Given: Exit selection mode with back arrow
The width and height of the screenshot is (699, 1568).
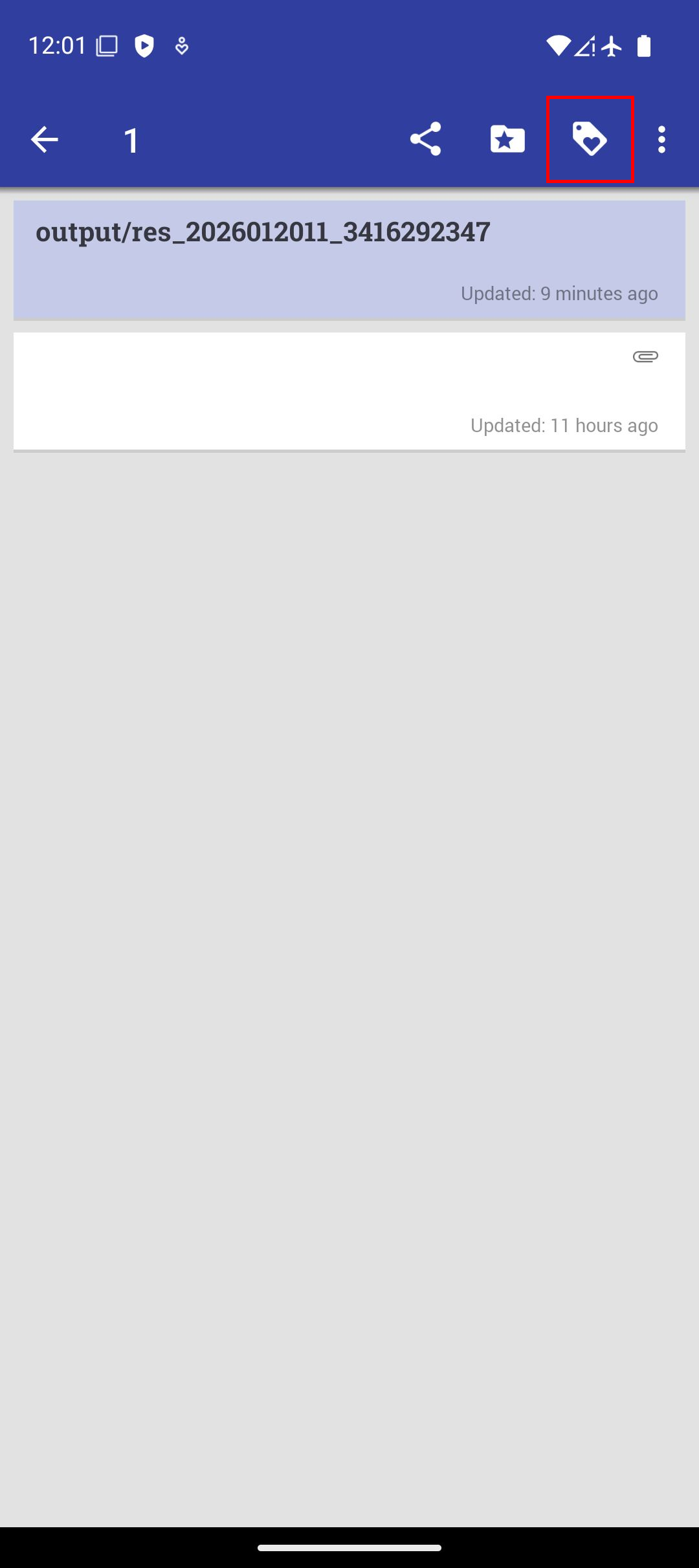Looking at the screenshot, I should pos(44,139).
